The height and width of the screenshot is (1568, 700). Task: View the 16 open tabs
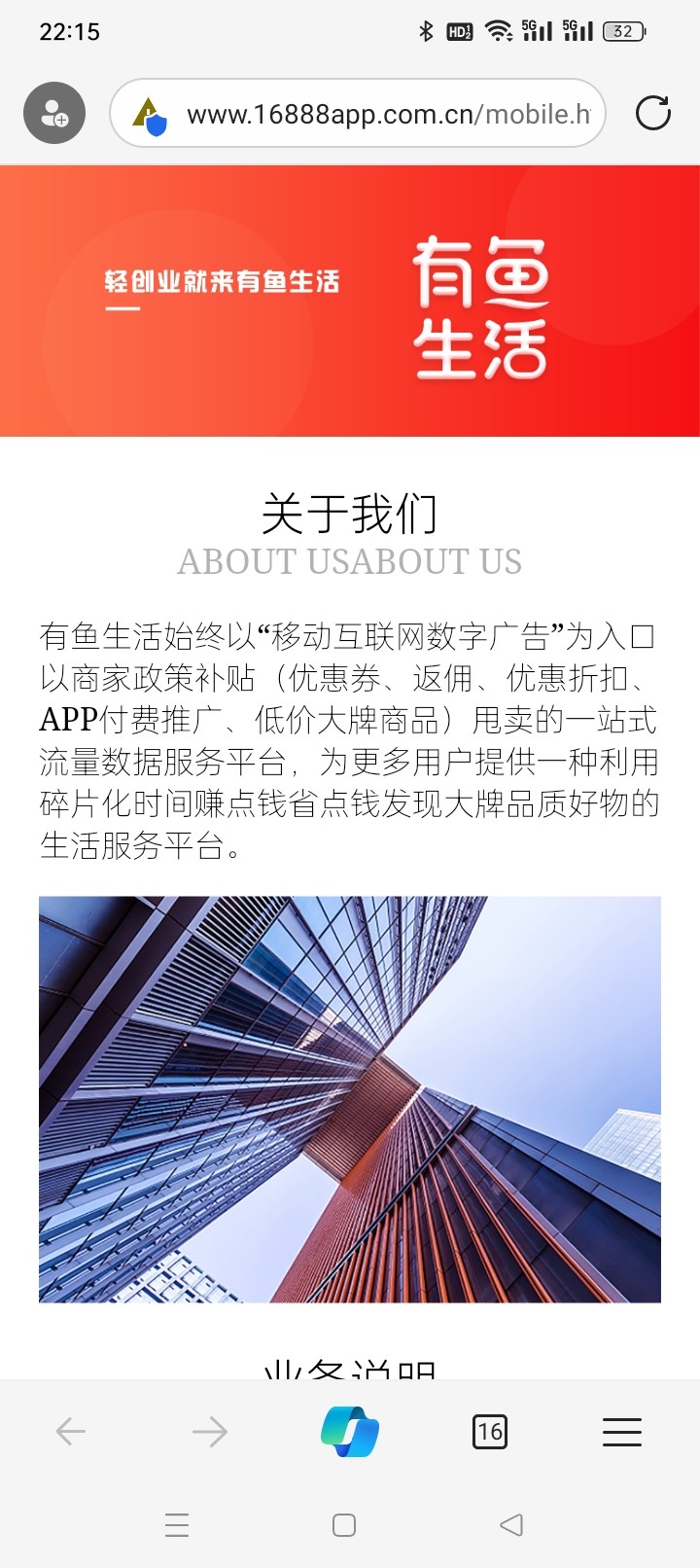pos(489,1431)
